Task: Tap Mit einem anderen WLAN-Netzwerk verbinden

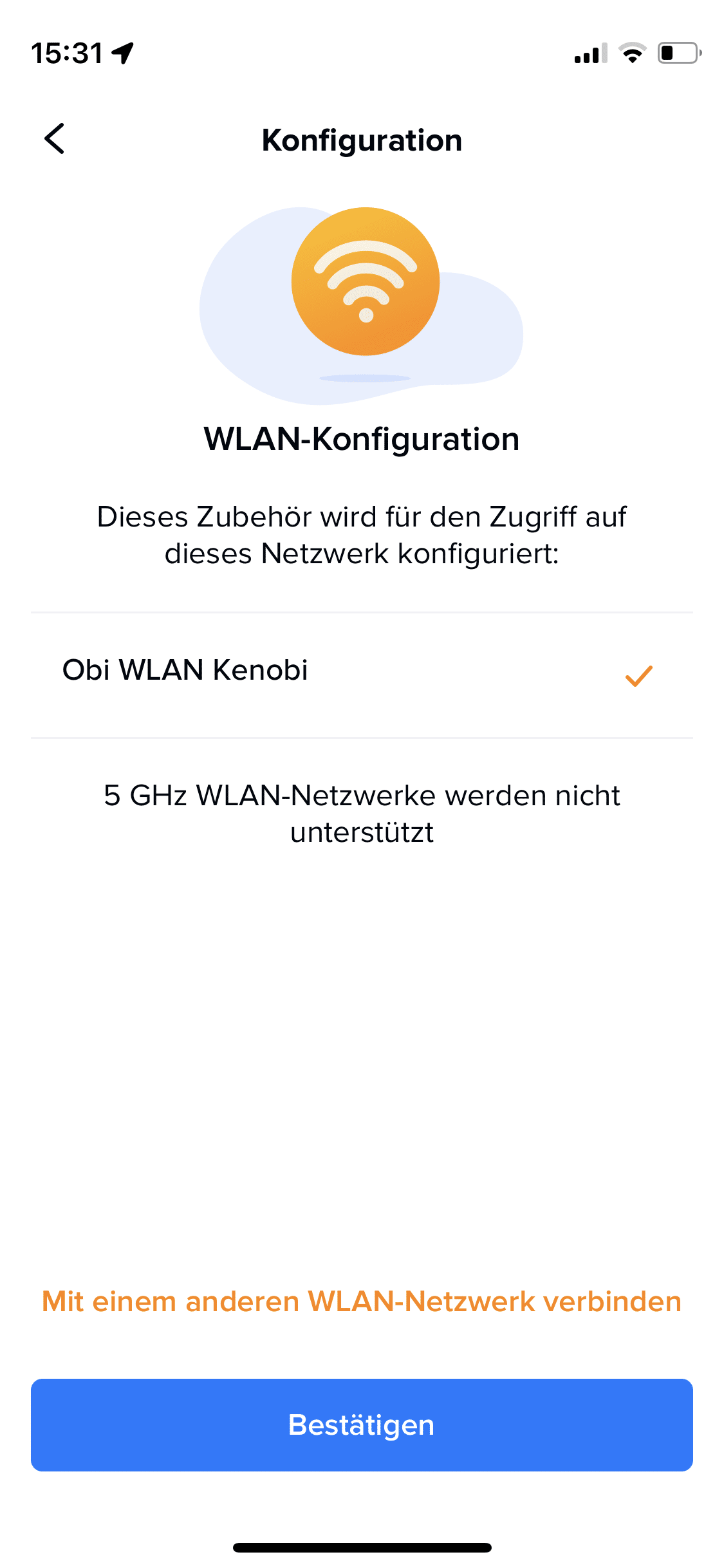Action: click(x=362, y=1302)
